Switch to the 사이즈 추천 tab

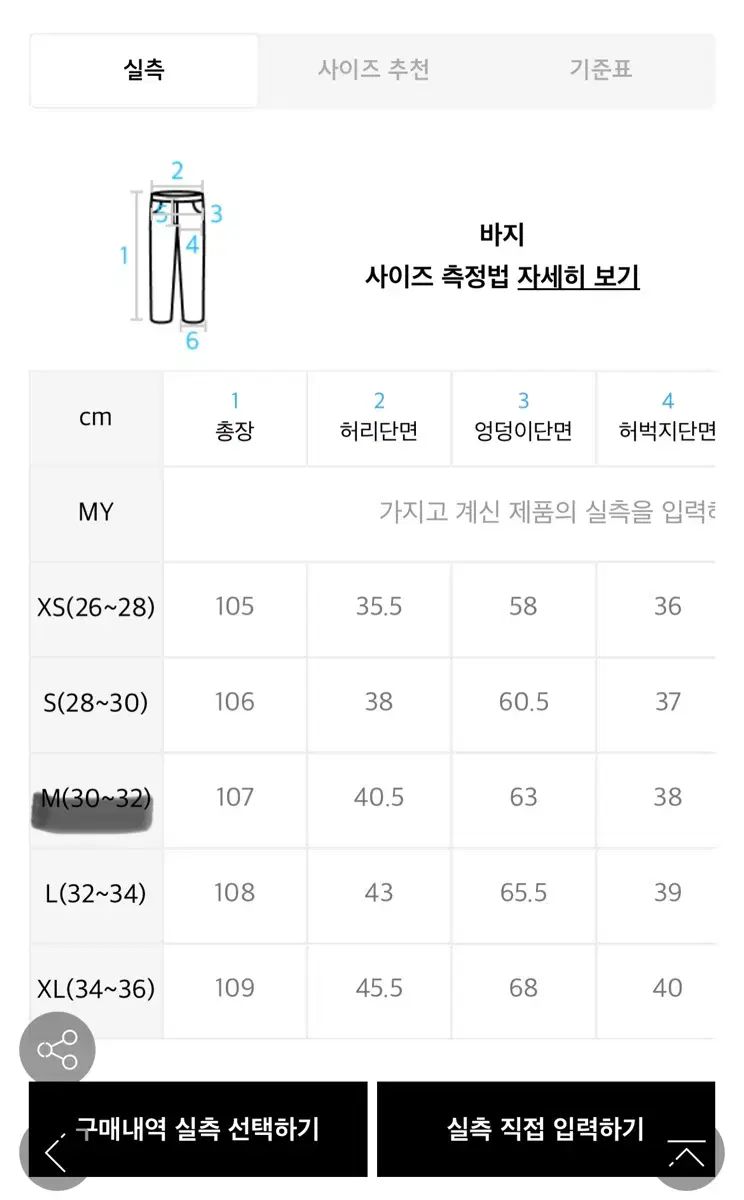pos(373,71)
